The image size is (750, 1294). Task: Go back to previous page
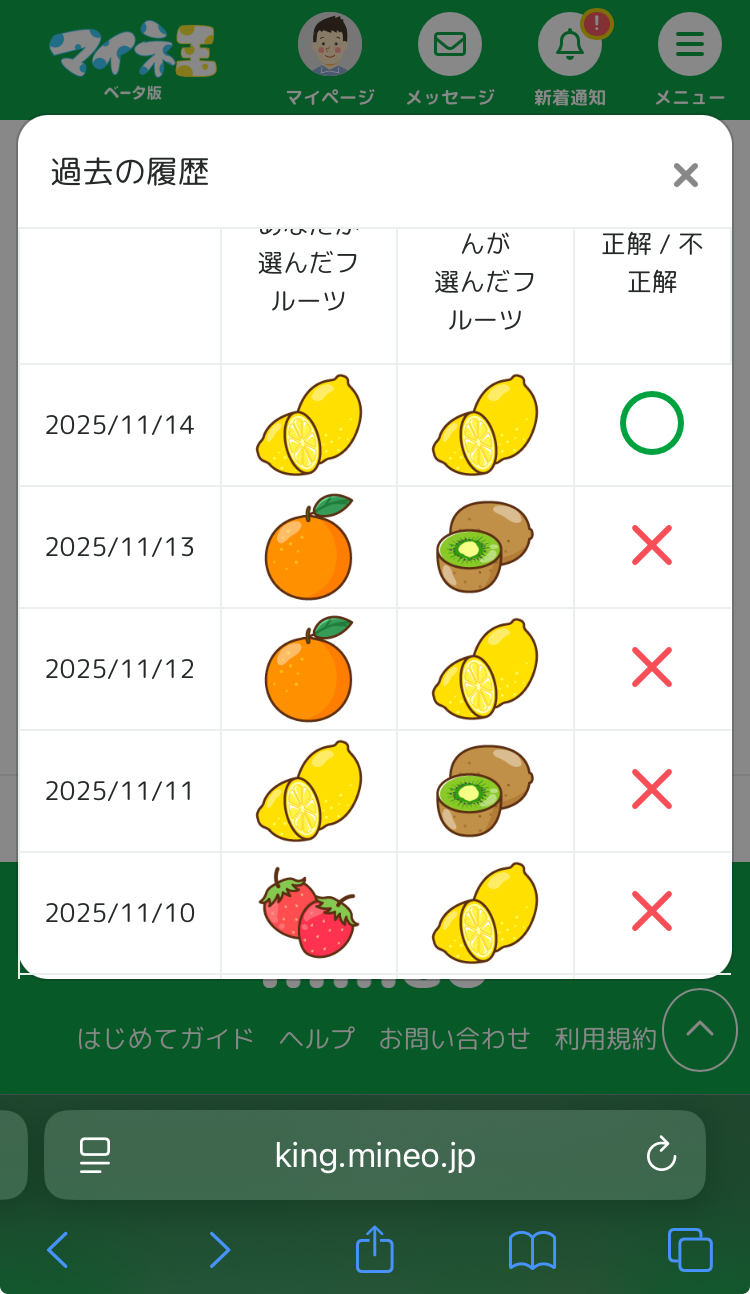click(58, 1250)
